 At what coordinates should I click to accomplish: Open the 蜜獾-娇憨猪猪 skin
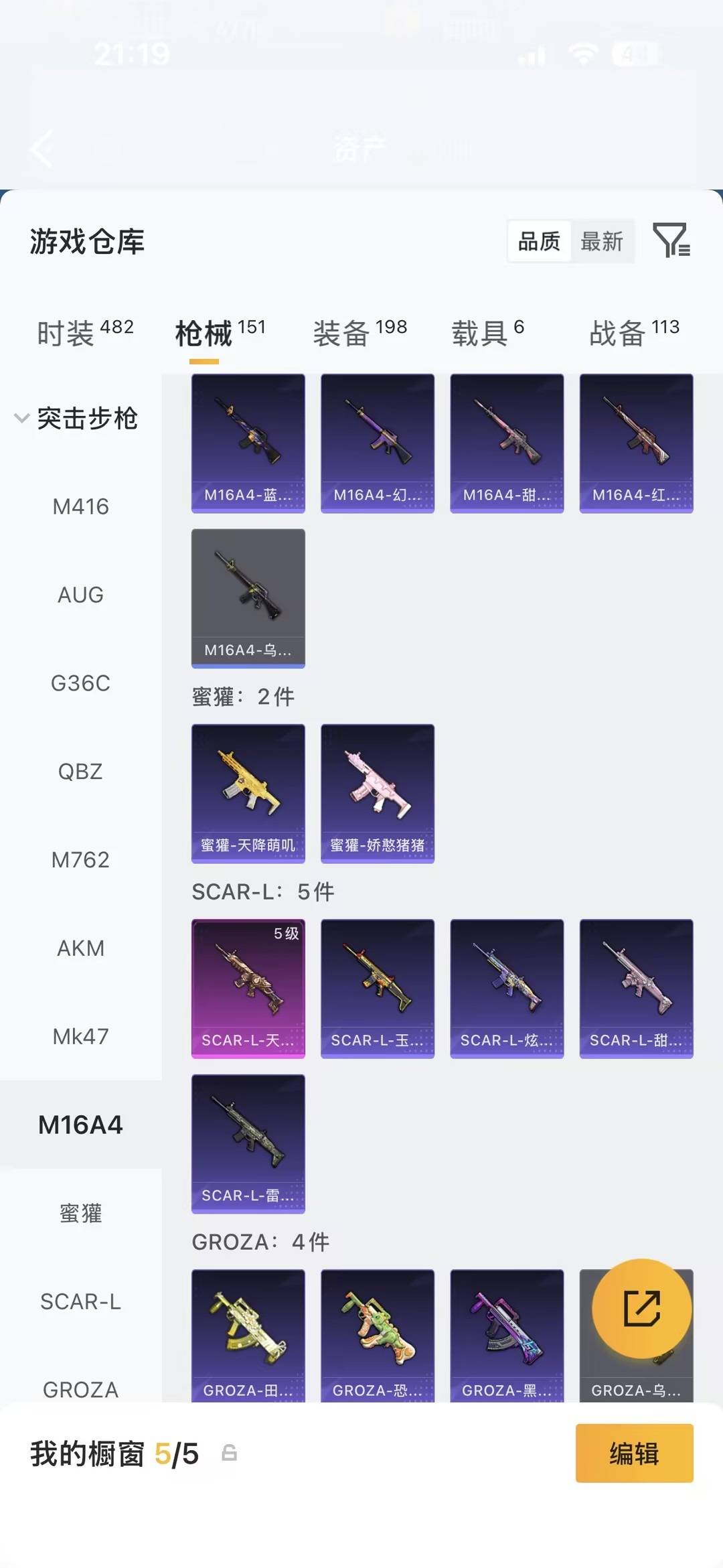[378, 794]
